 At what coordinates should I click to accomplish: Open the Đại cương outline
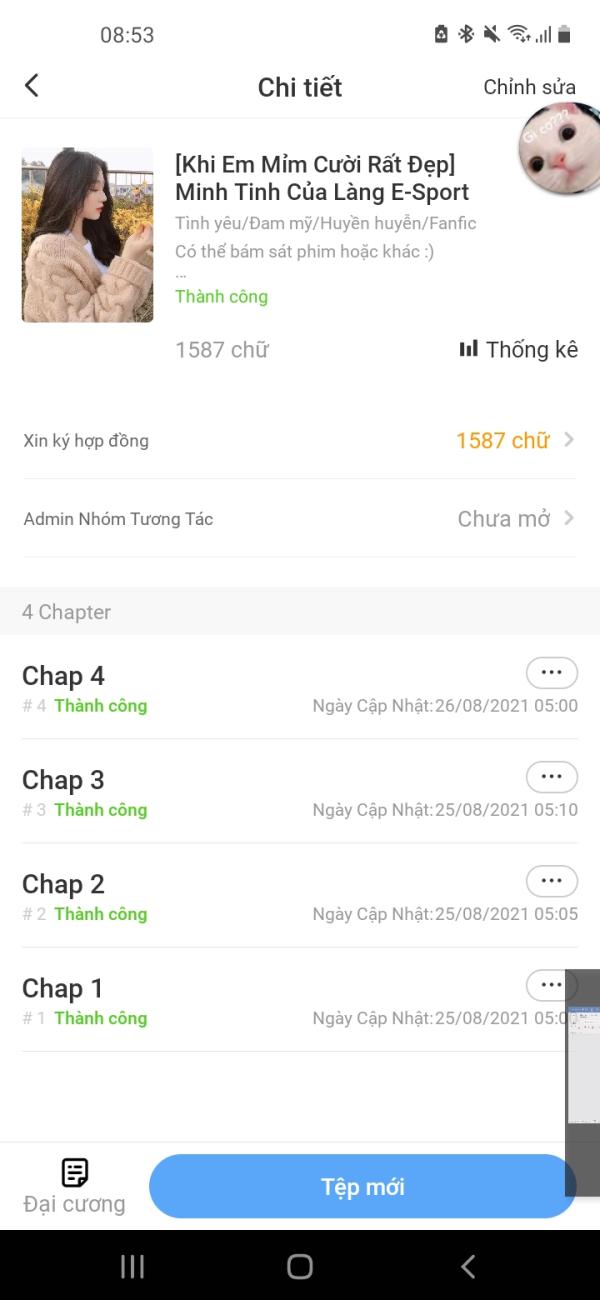point(74,1186)
